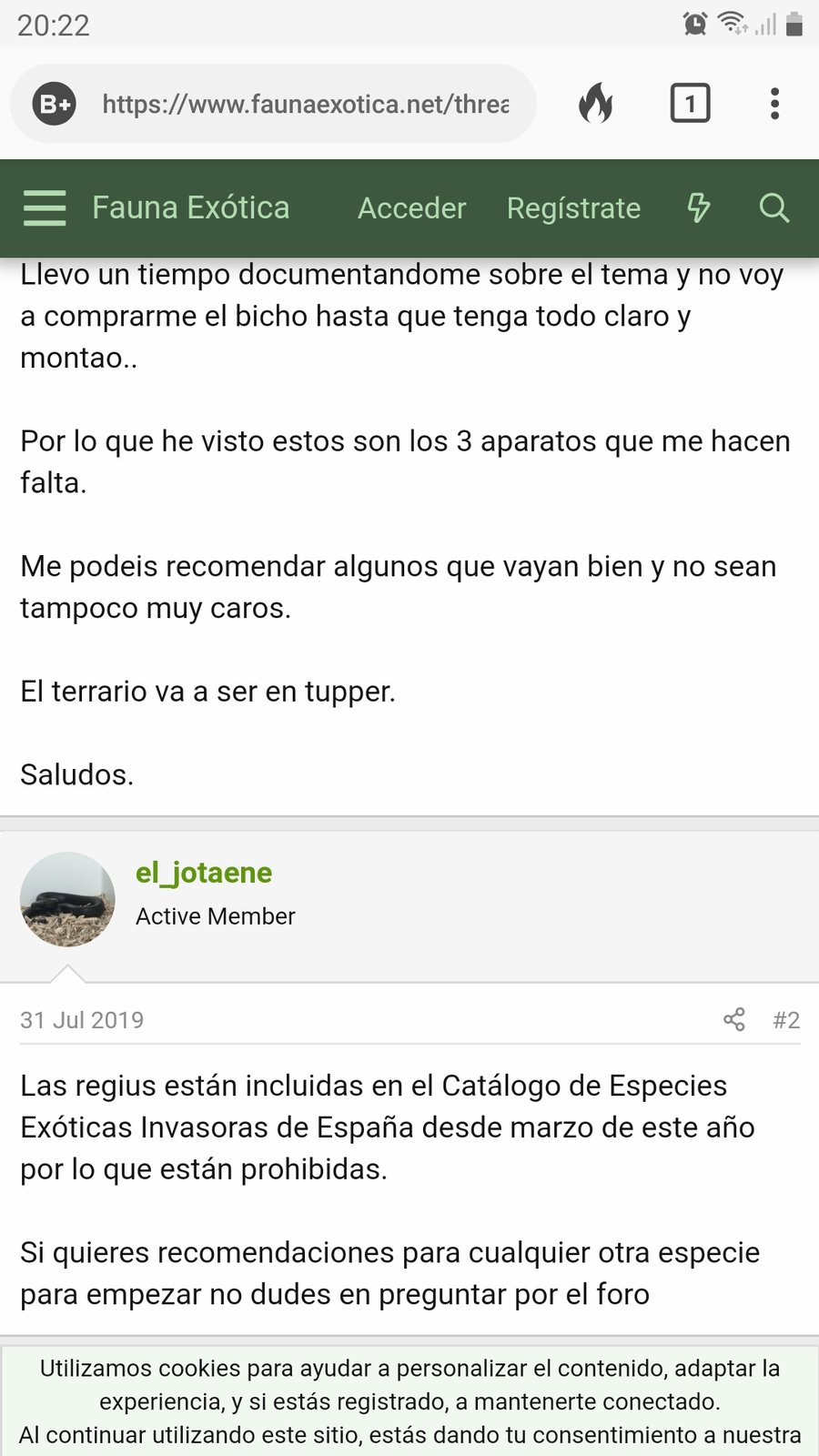View what's new via lightning icon
The height and width of the screenshot is (1456, 819).
(x=698, y=207)
